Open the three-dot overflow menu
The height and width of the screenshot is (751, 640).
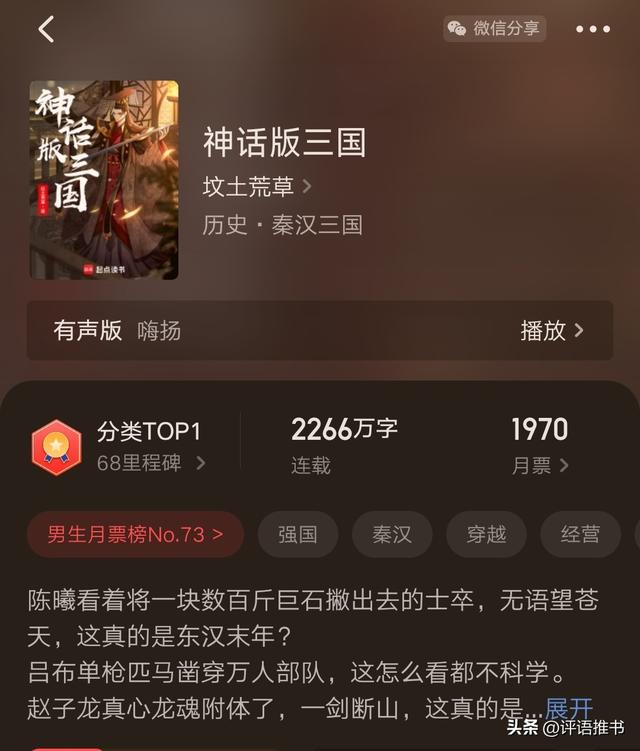click(592, 29)
